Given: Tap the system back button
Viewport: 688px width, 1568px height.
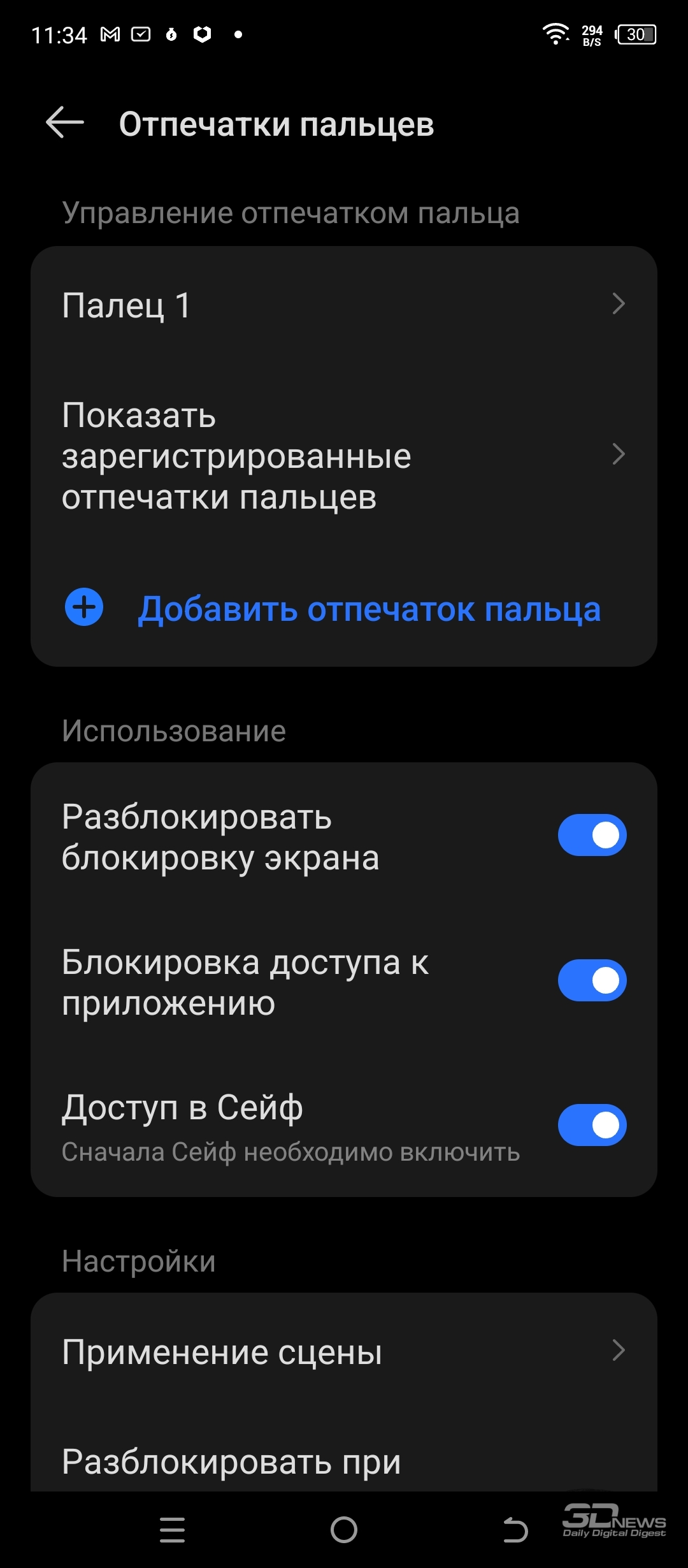Looking at the screenshot, I should tap(515, 1530).
